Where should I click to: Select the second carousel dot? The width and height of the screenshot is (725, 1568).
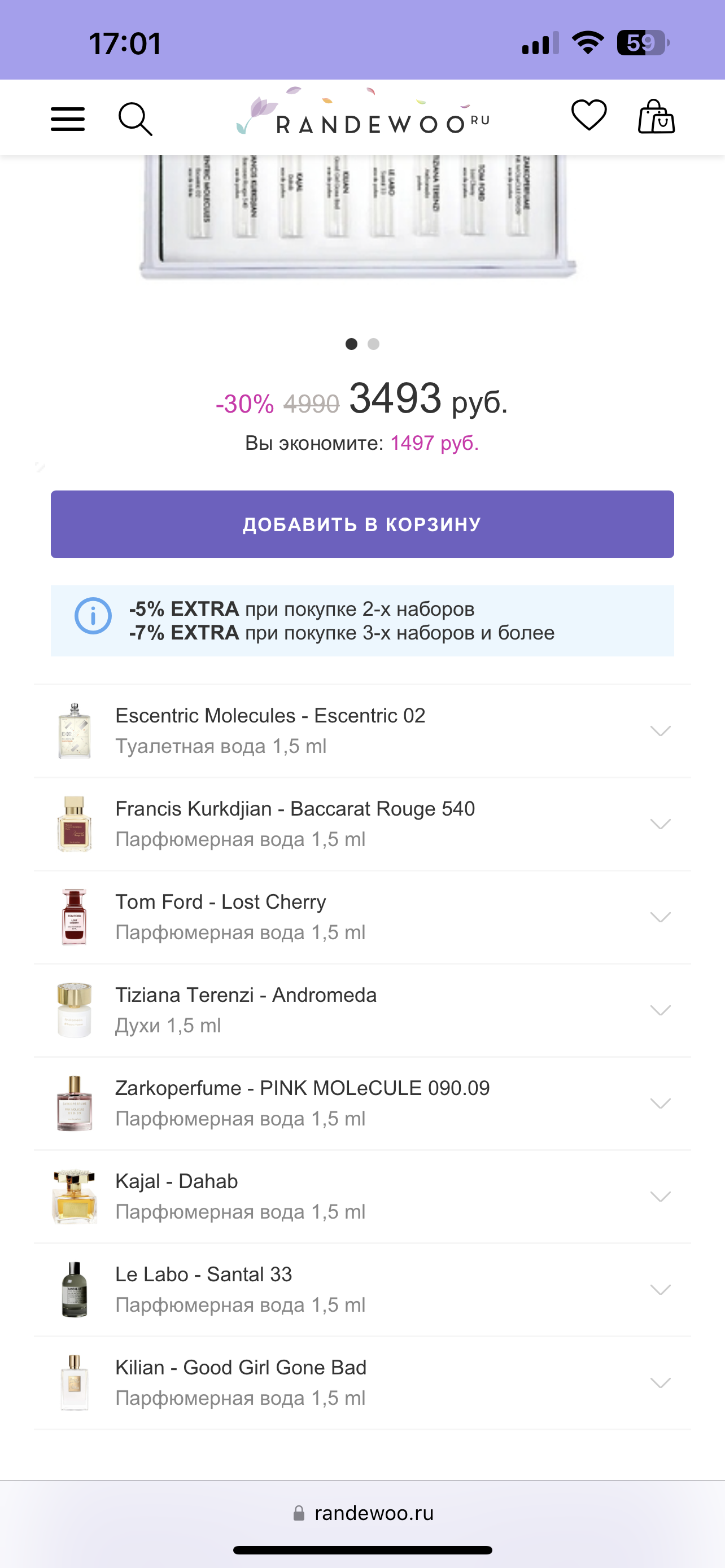373,344
